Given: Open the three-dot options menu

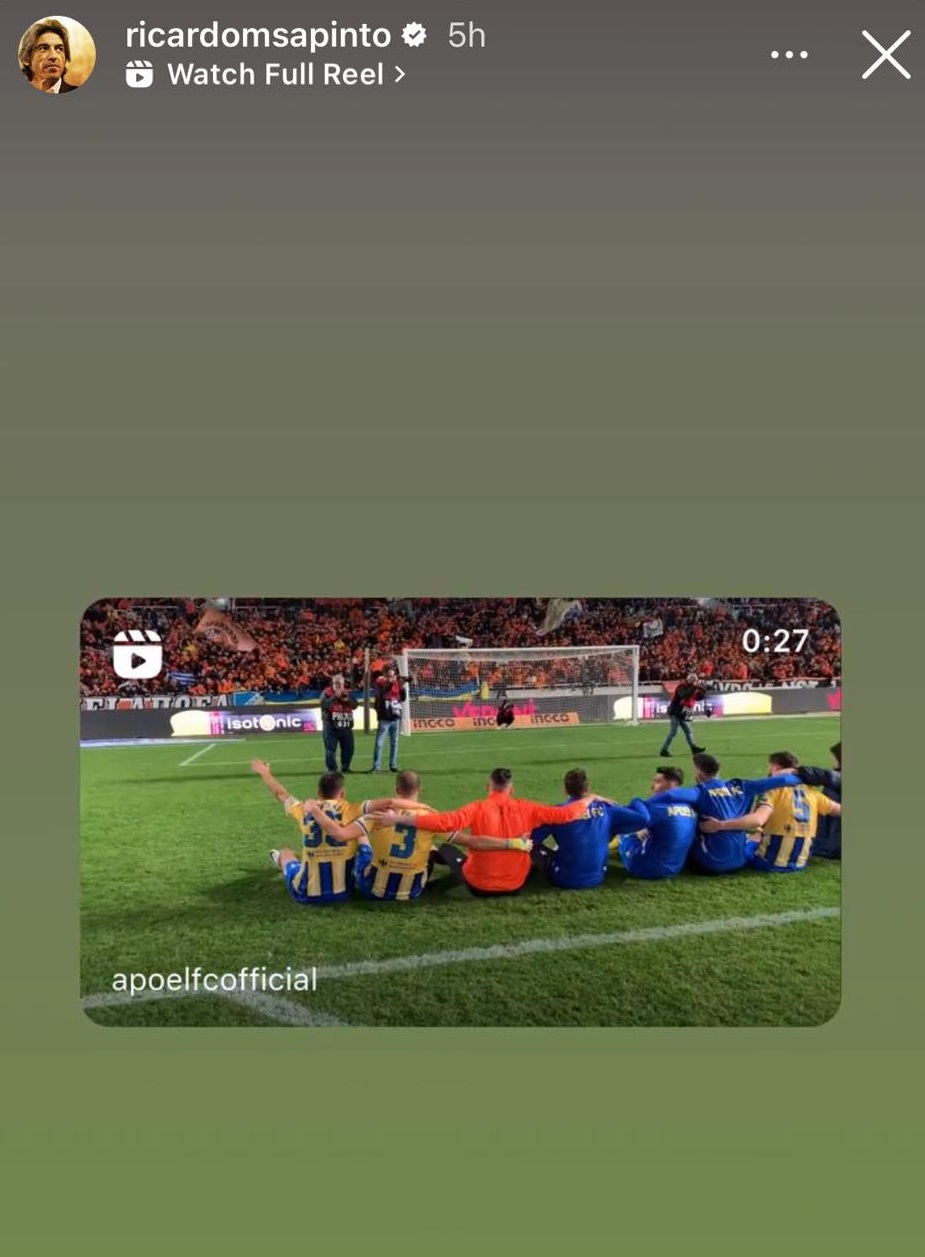Looking at the screenshot, I should coord(789,55).
